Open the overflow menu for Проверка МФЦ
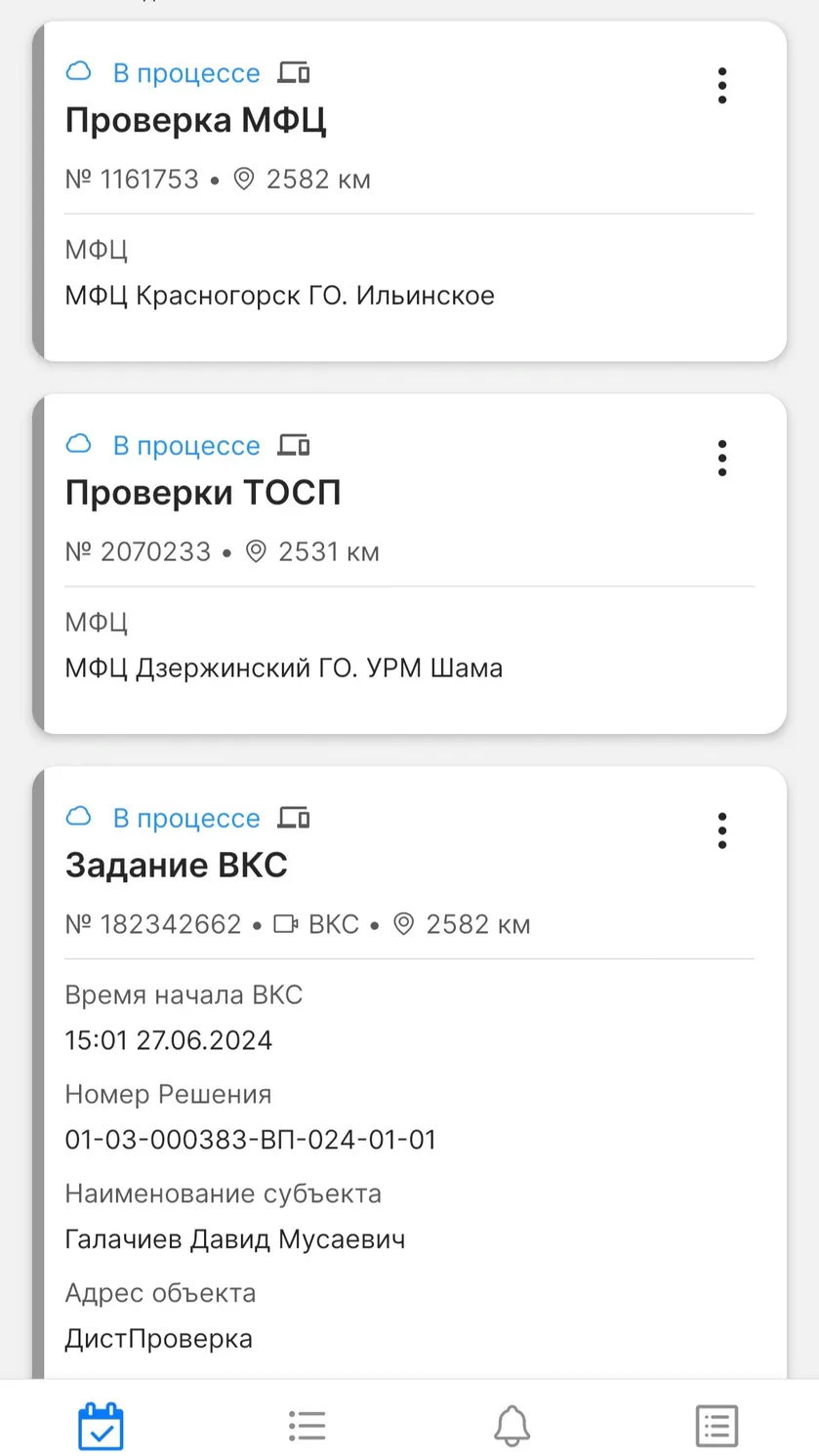The height and width of the screenshot is (1456, 819). (x=721, y=86)
